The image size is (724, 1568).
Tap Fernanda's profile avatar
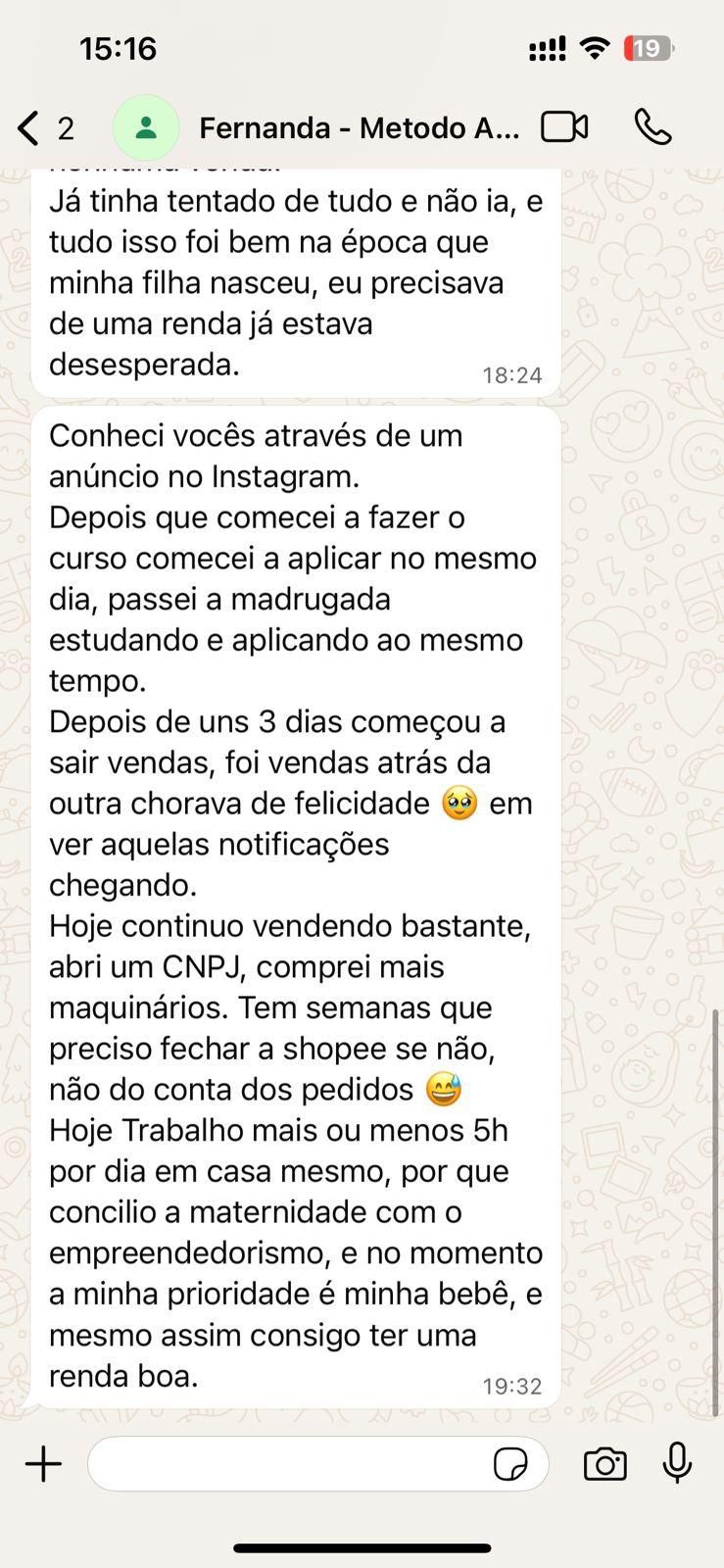pyautogui.click(x=145, y=126)
